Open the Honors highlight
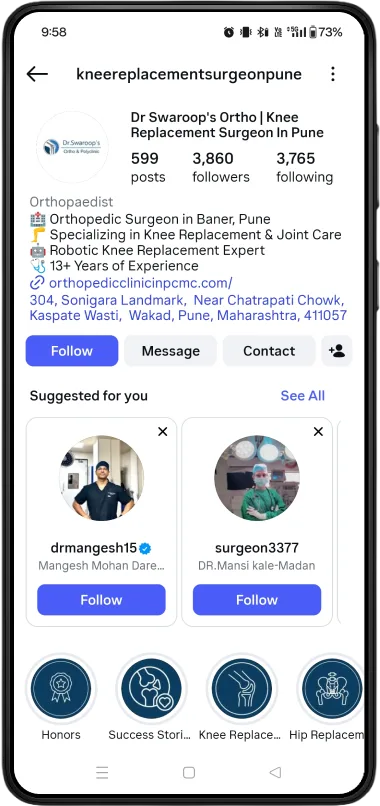380x806 pixels. click(x=61, y=698)
